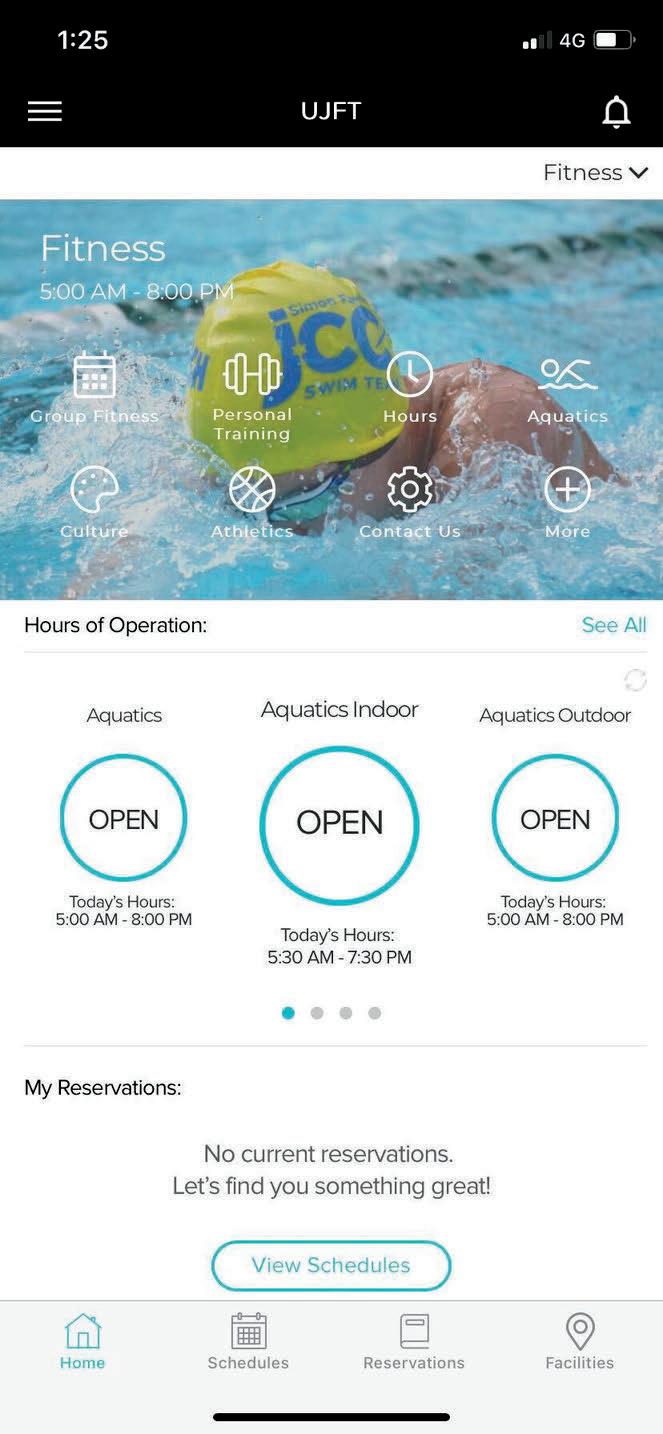
Task: Switch to the Schedules tab
Action: [248, 1342]
